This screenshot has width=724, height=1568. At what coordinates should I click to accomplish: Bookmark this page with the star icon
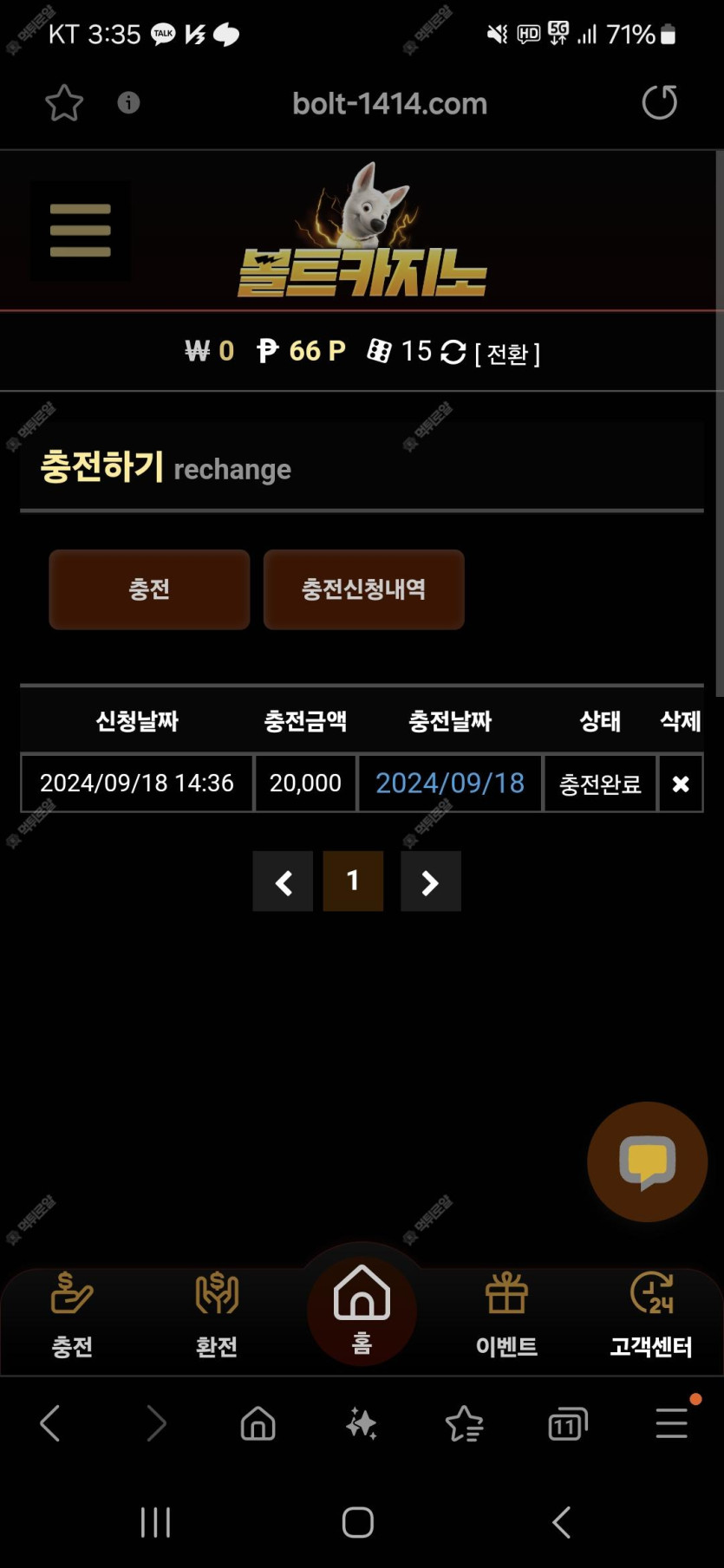pyautogui.click(x=64, y=103)
